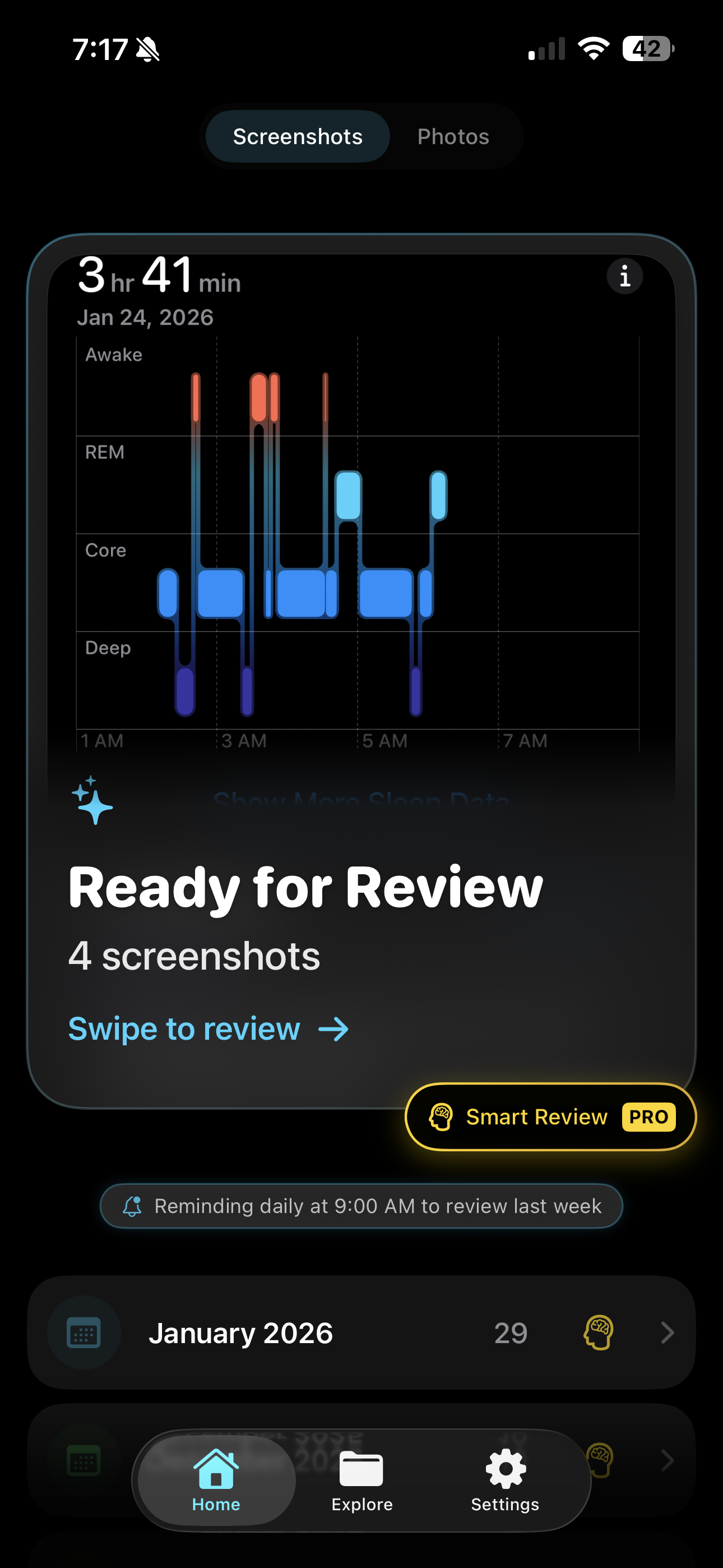Select the Screenshots segment
The width and height of the screenshot is (723, 1568).
pyautogui.click(x=298, y=136)
